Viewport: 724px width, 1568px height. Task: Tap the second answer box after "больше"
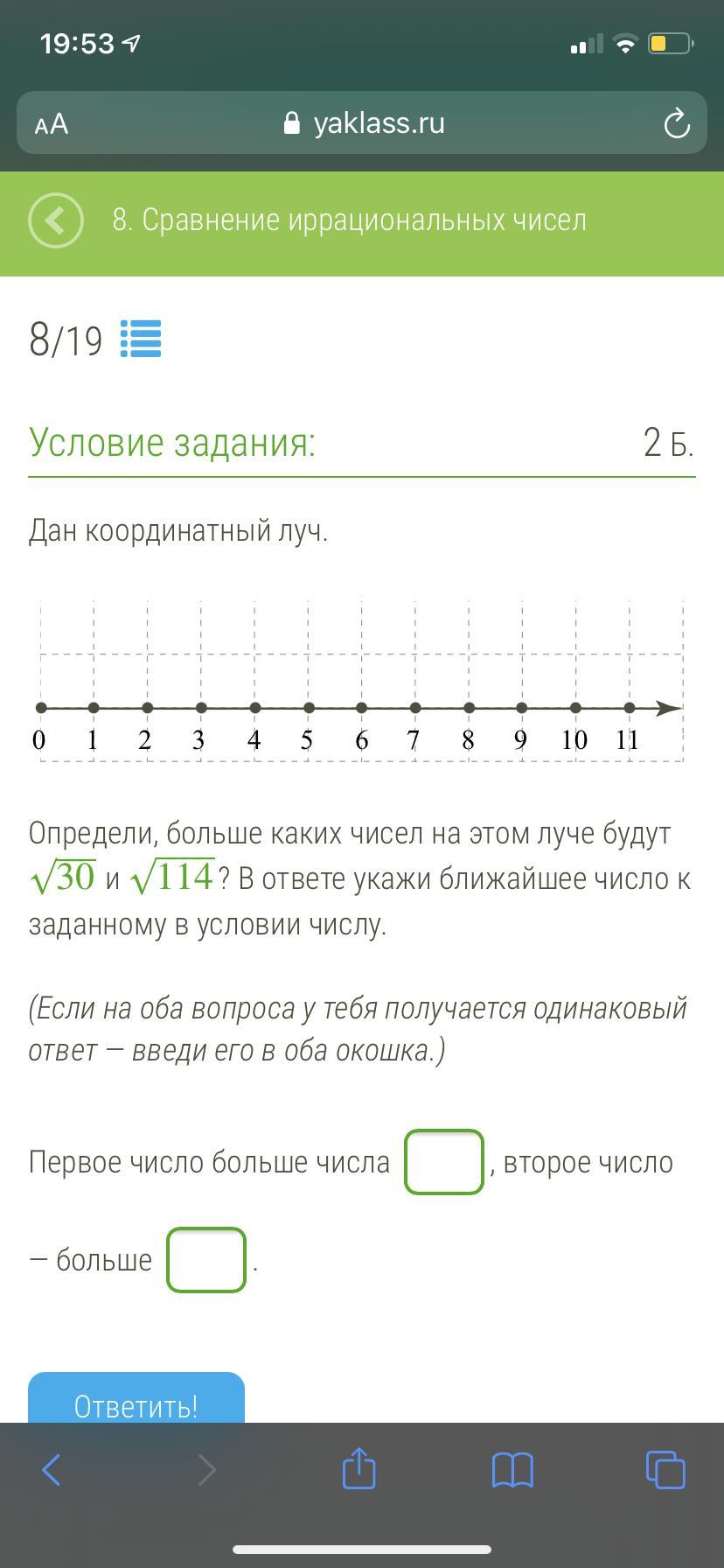click(x=206, y=1260)
